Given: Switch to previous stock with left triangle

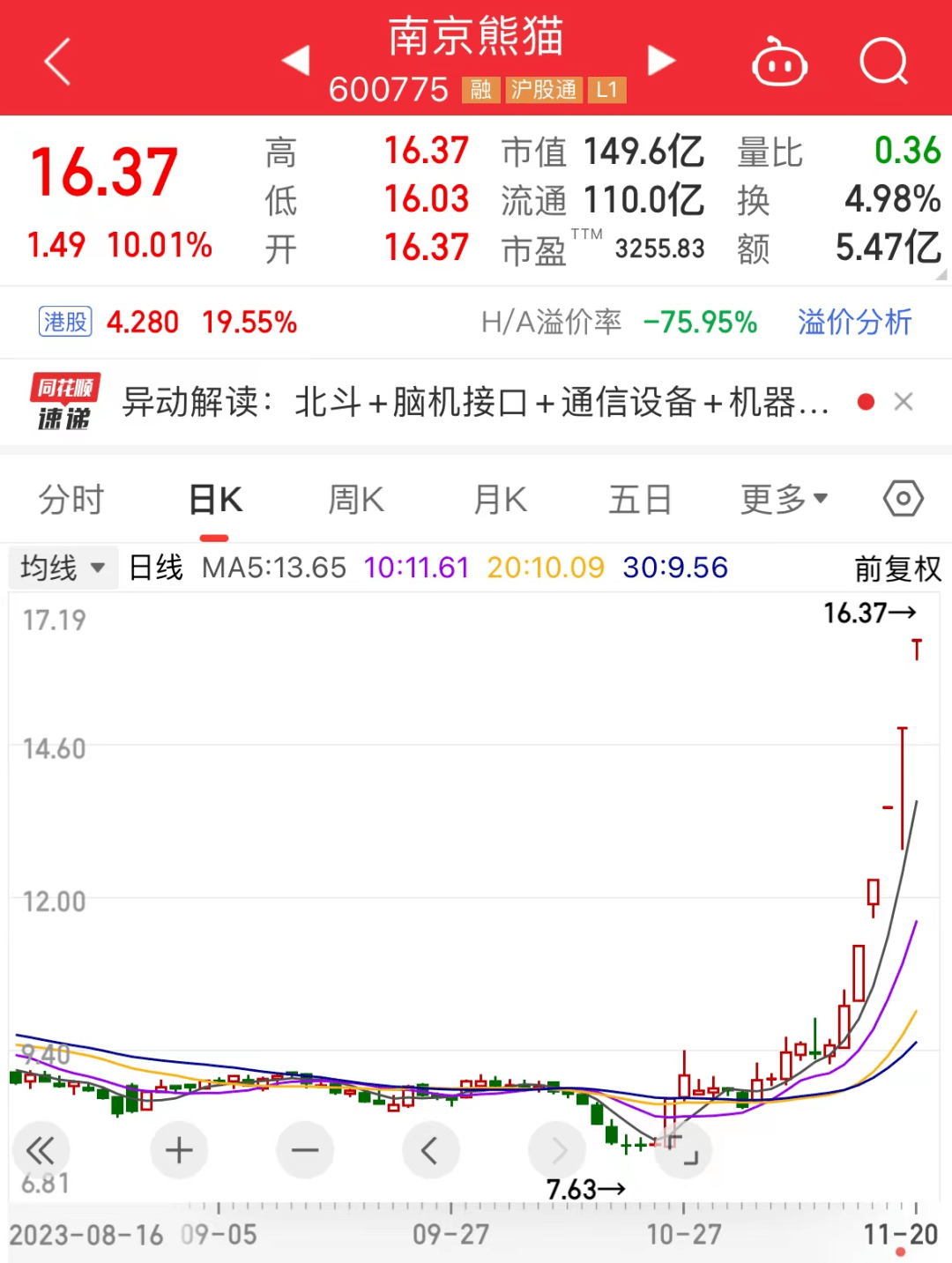Looking at the screenshot, I should [x=295, y=62].
